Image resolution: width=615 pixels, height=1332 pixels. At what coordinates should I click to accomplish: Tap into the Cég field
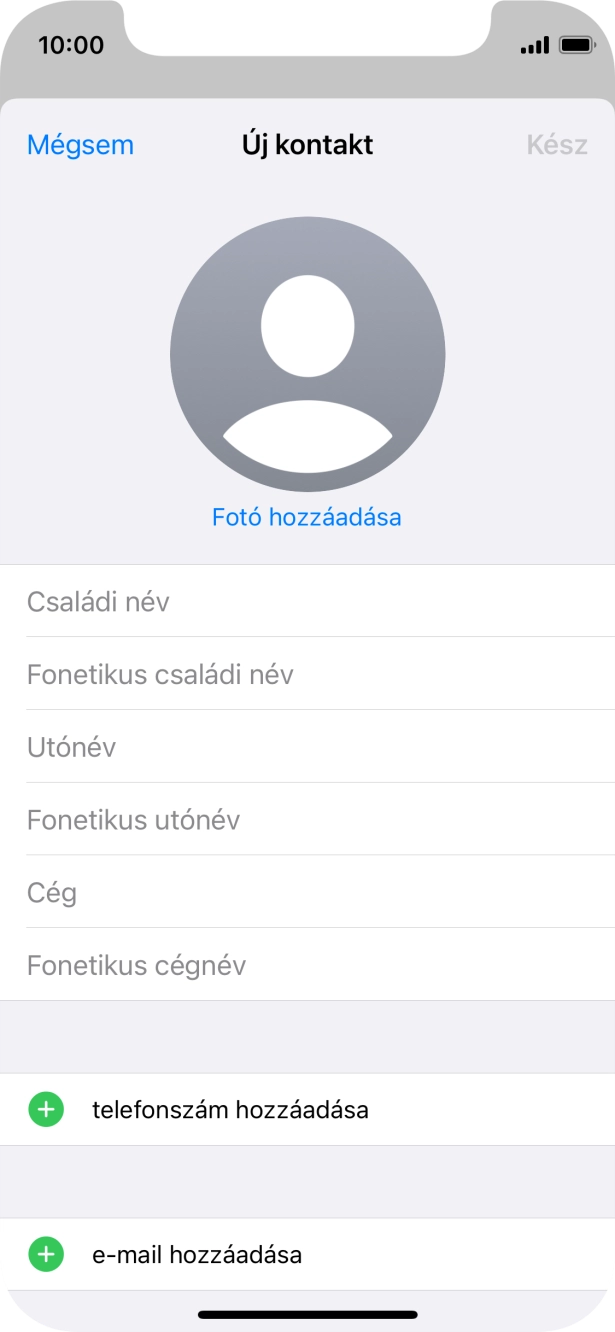coord(307,892)
